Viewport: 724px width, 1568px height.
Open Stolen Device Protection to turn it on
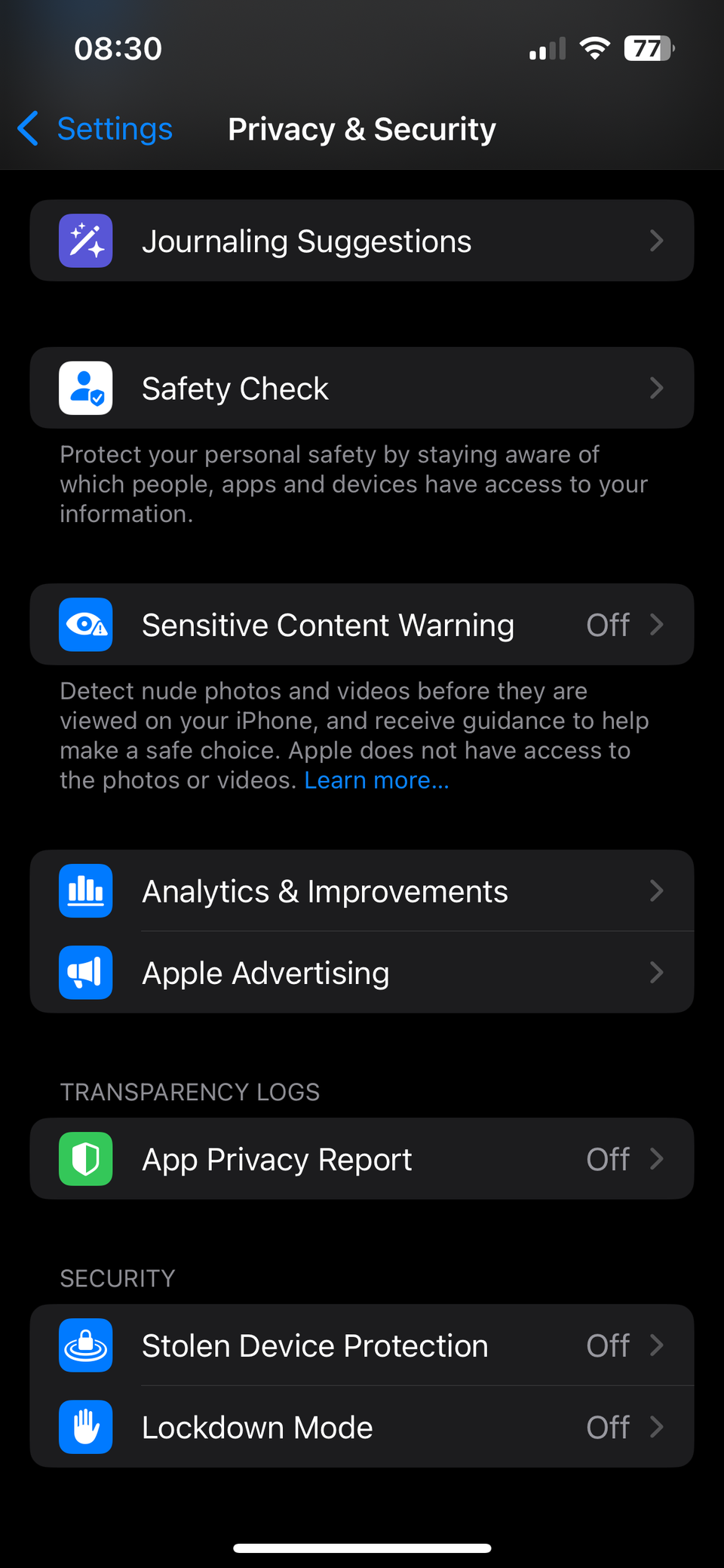point(362,1345)
